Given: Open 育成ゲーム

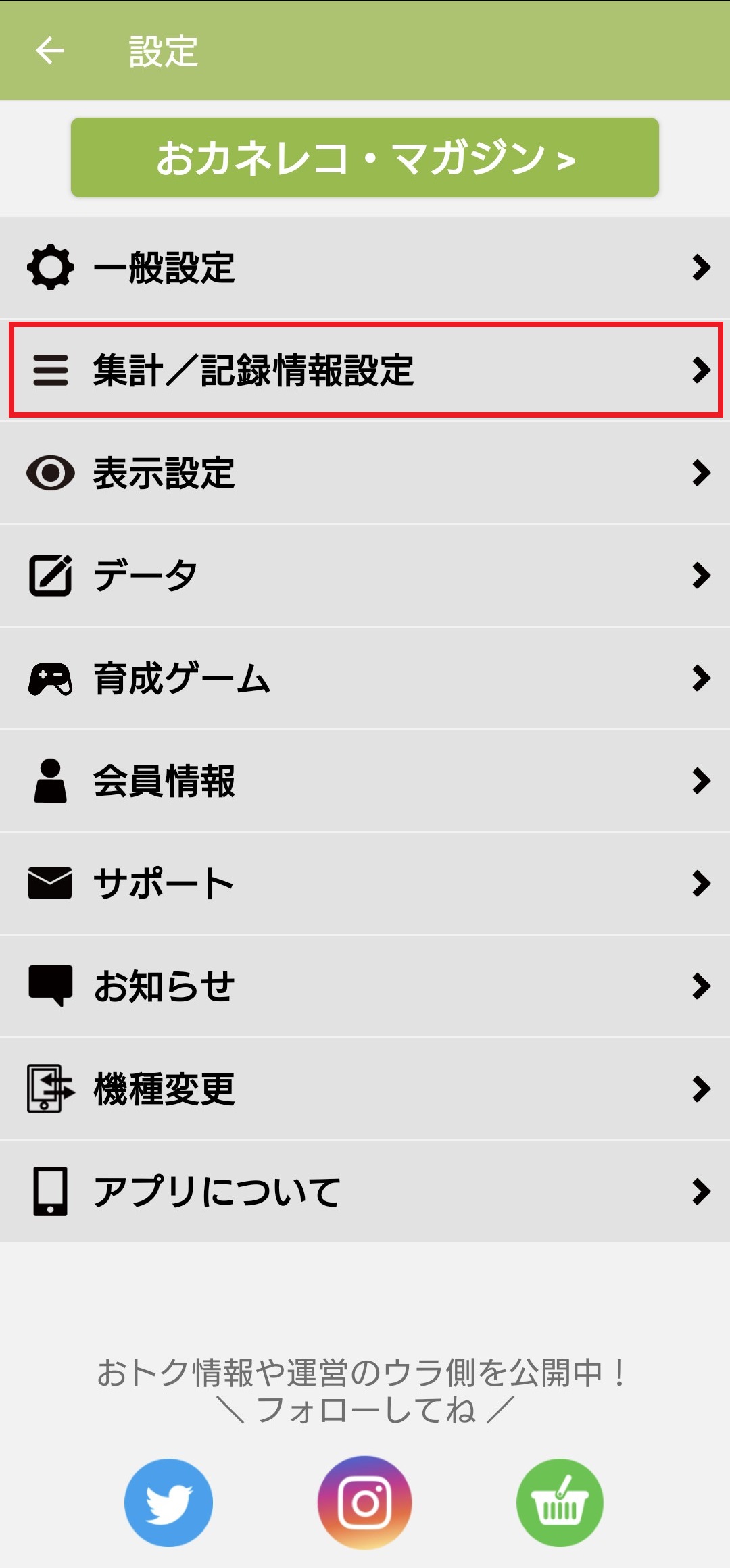Looking at the screenshot, I should pyautogui.click(x=365, y=678).
